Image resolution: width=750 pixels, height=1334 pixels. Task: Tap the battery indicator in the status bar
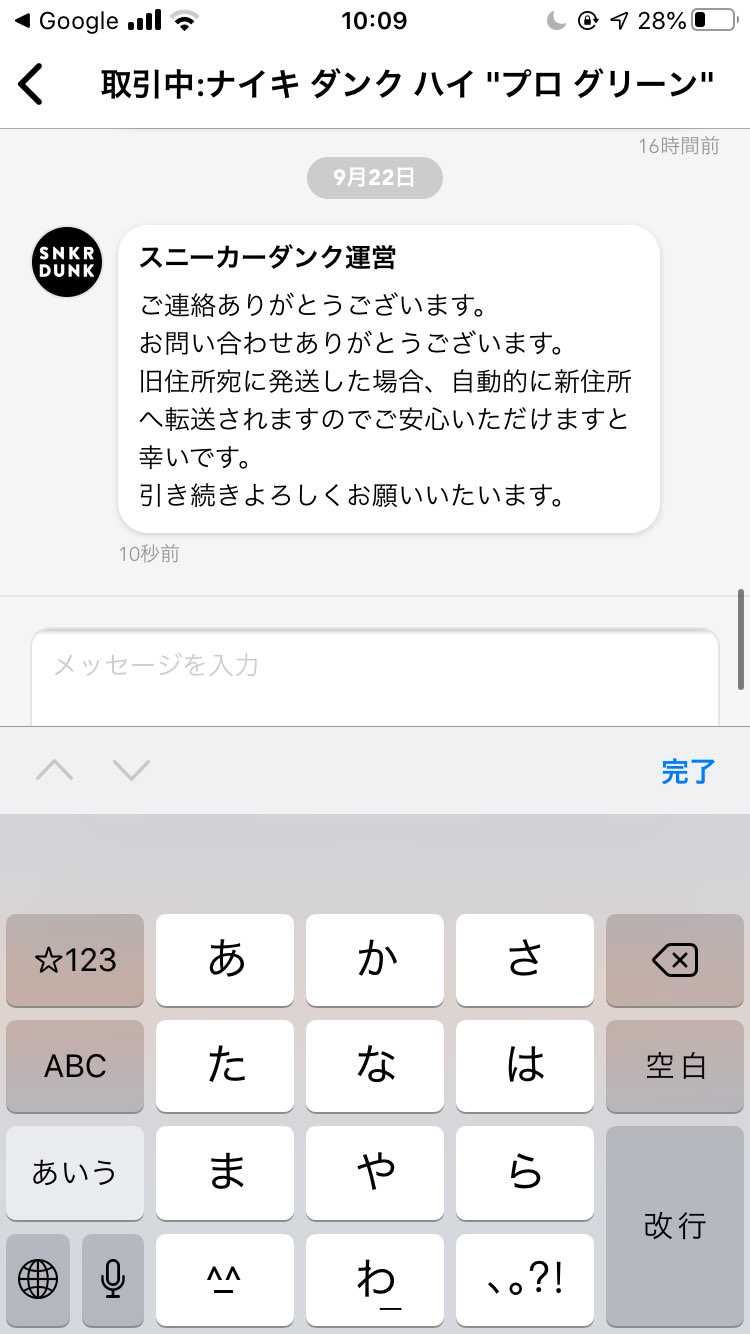pyautogui.click(x=712, y=18)
